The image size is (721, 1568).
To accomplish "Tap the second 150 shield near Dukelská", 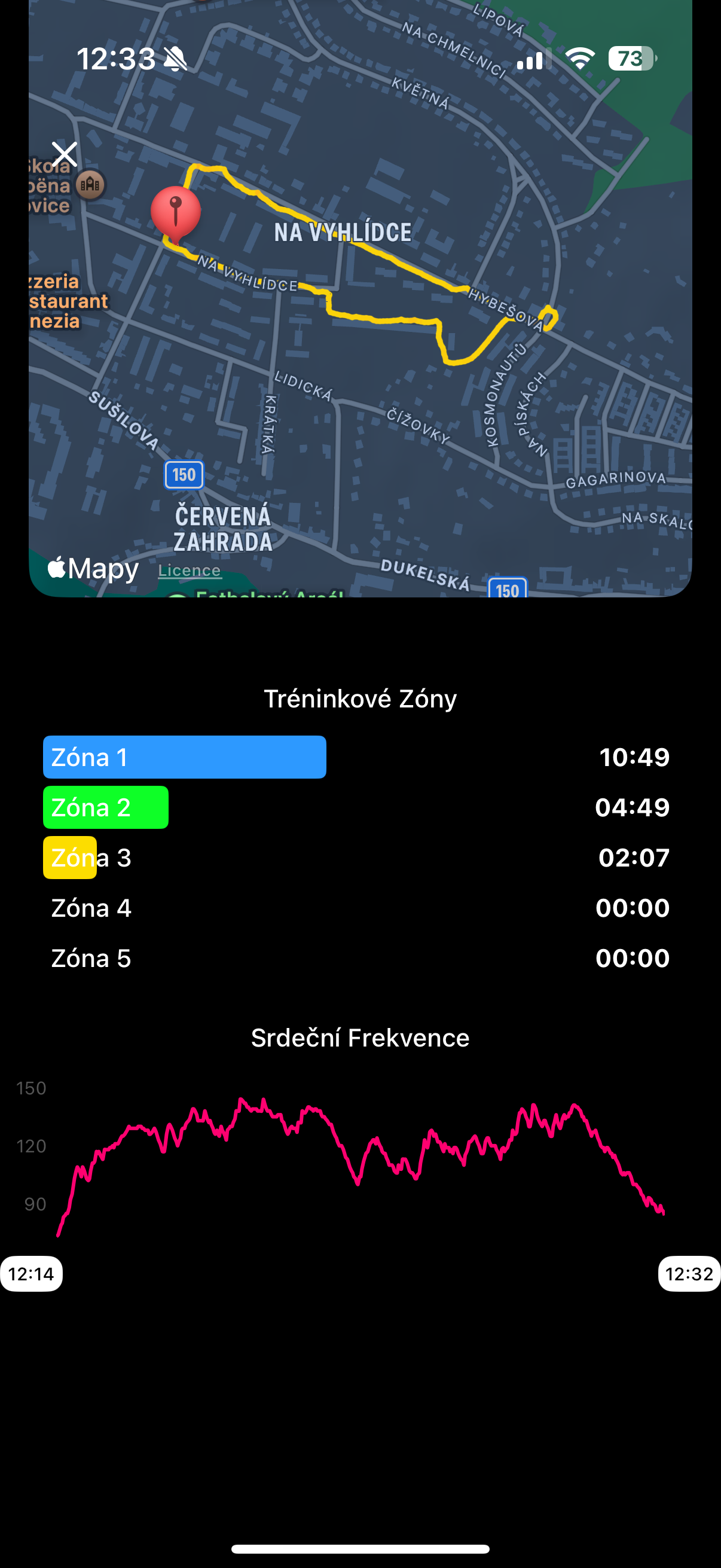I will [508, 590].
